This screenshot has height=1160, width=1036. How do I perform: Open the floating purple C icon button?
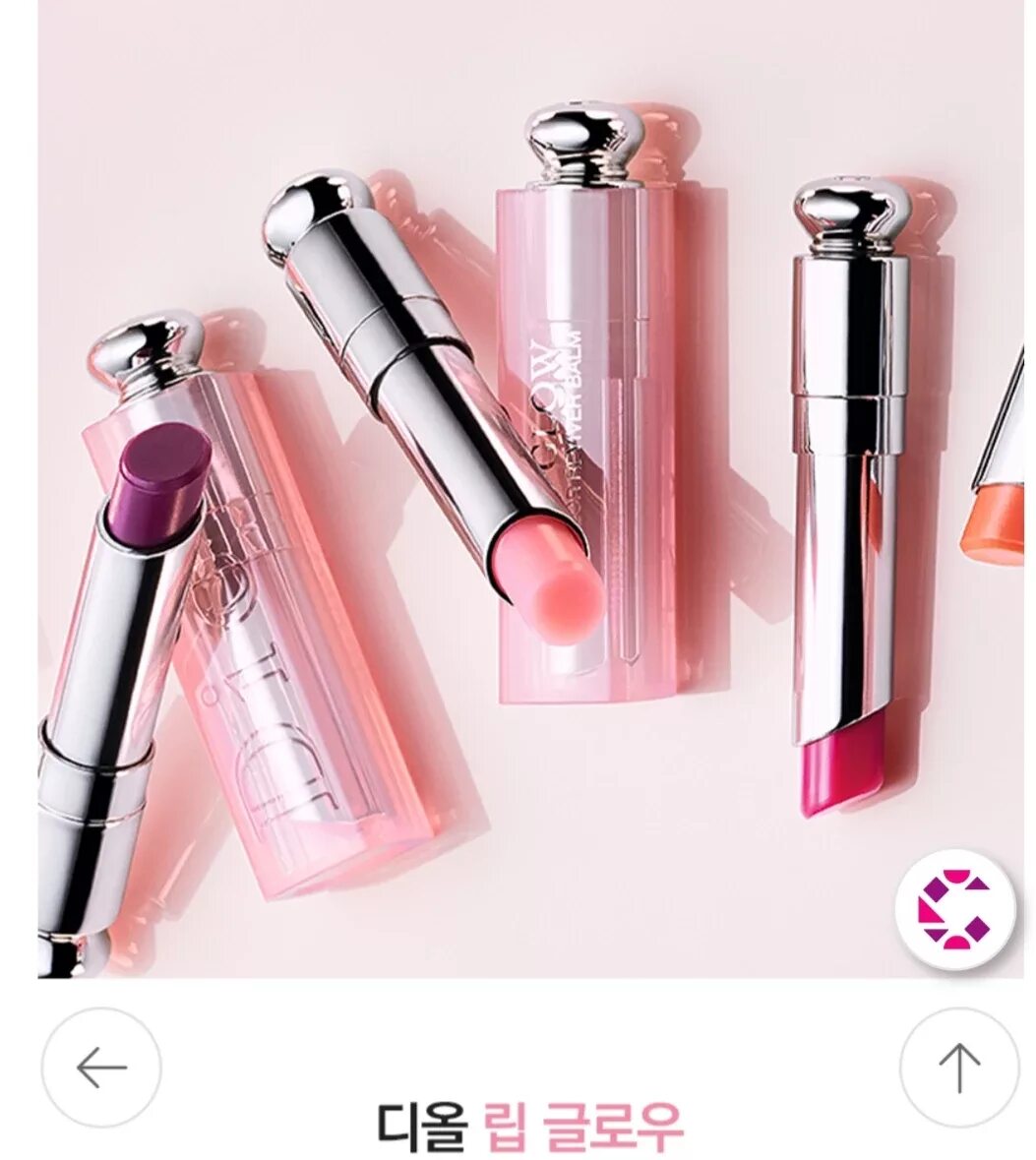click(x=953, y=909)
